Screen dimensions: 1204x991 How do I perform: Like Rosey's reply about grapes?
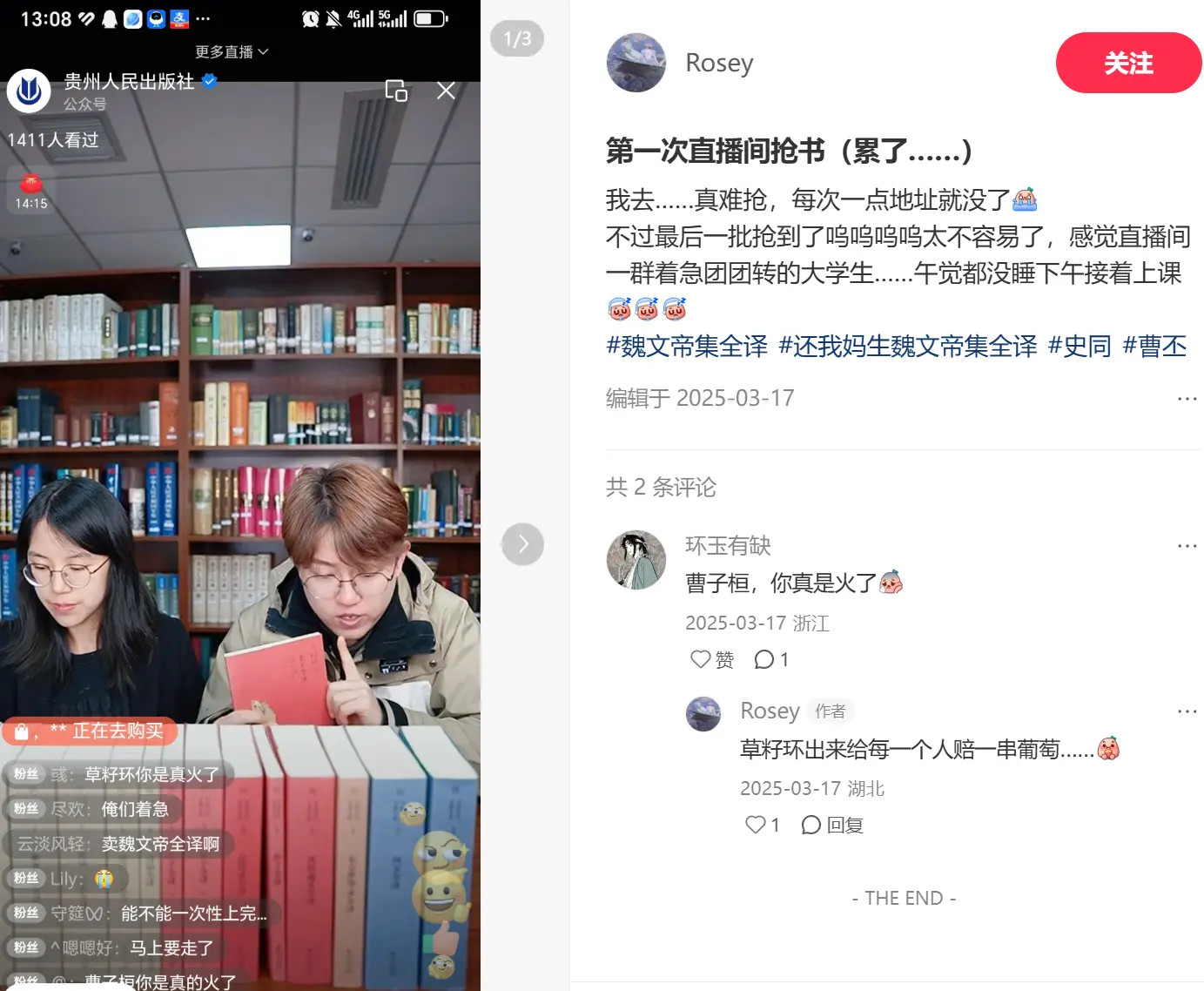[761, 825]
